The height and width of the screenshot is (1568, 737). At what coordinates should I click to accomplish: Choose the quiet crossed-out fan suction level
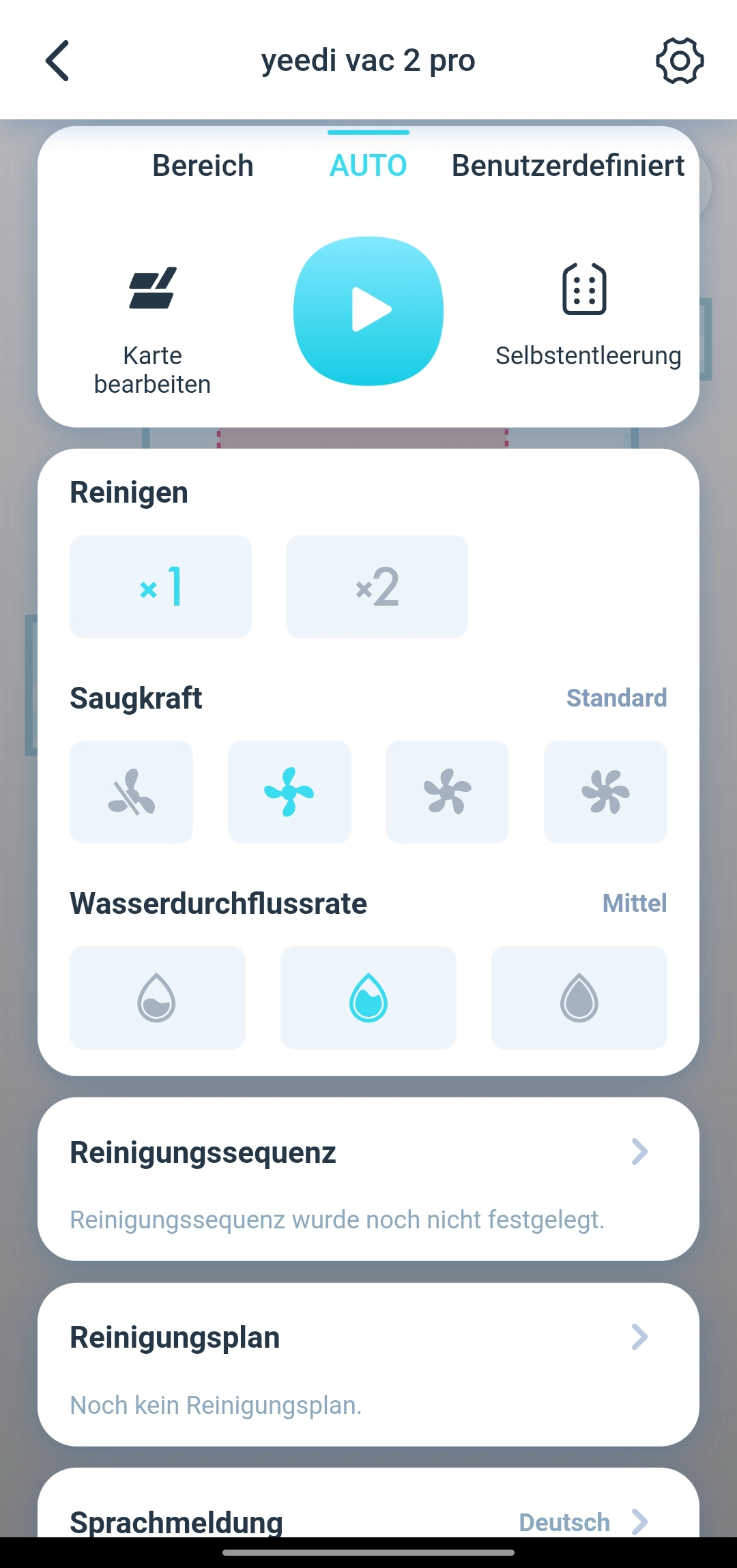(x=131, y=792)
